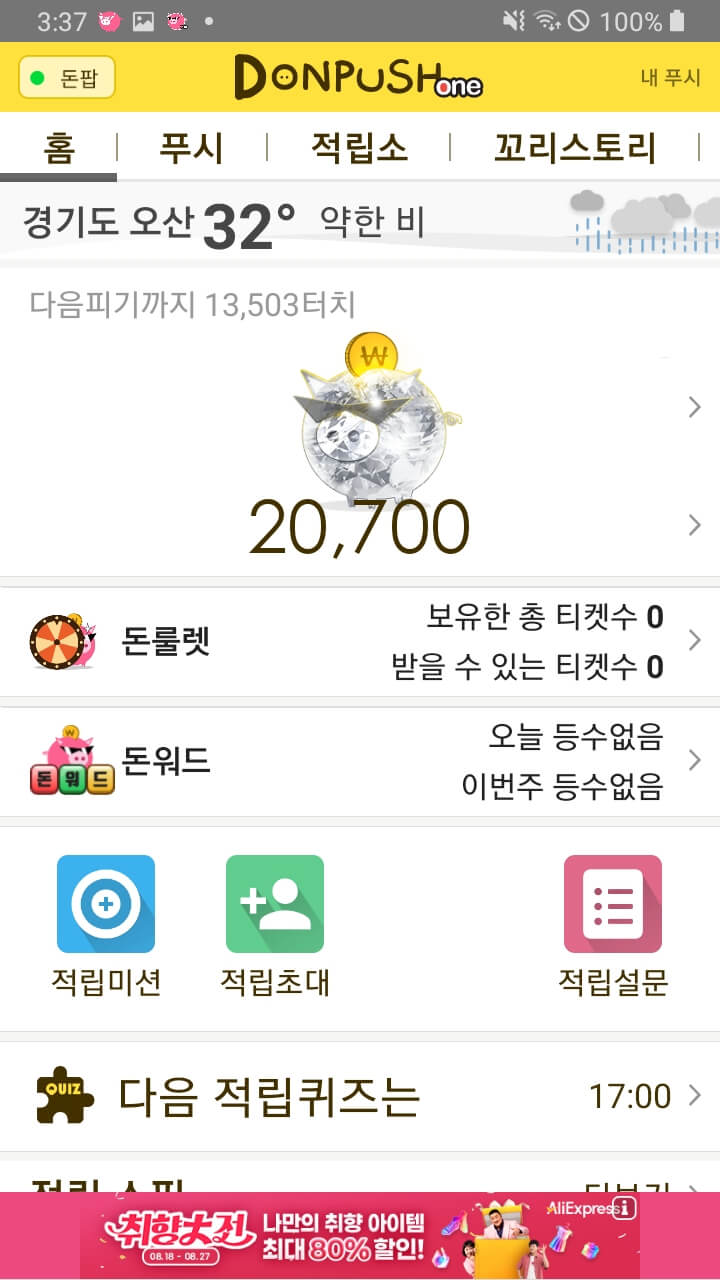This screenshot has width=720, height=1280.
Task: Open the 돈룰렛 row
Action: (x=360, y=641)
